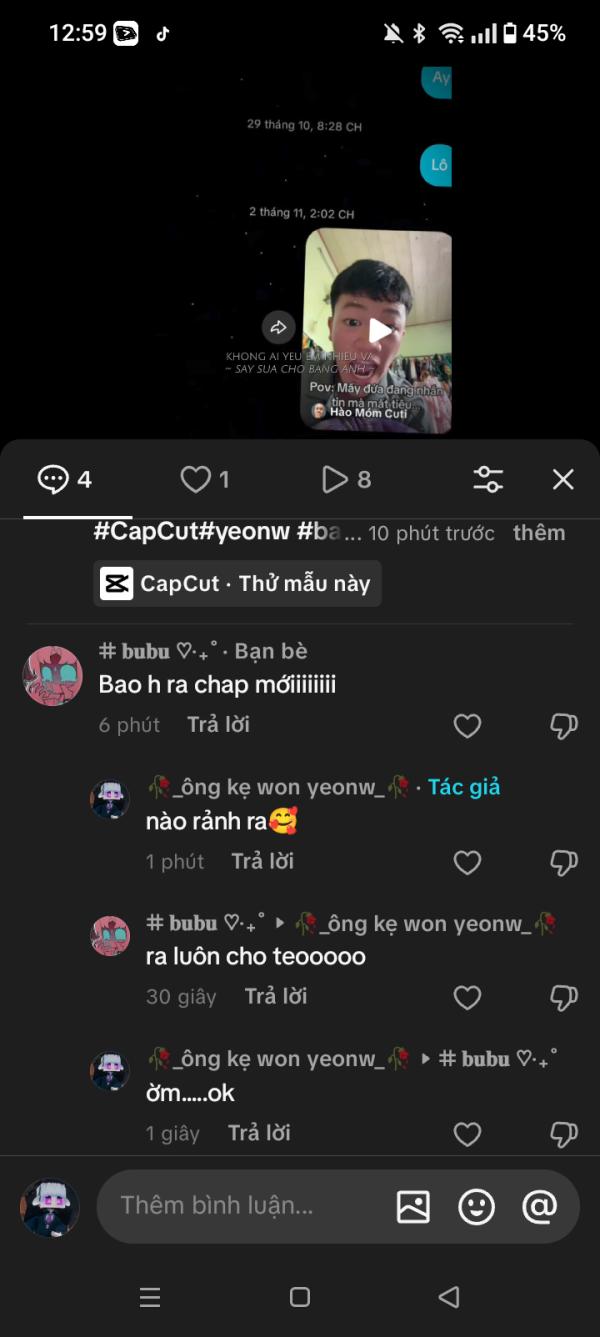Viewport: 600px width, 1337px height.
Task: Open CapCut Thử mẫu này template
Action: pos(237,583)
